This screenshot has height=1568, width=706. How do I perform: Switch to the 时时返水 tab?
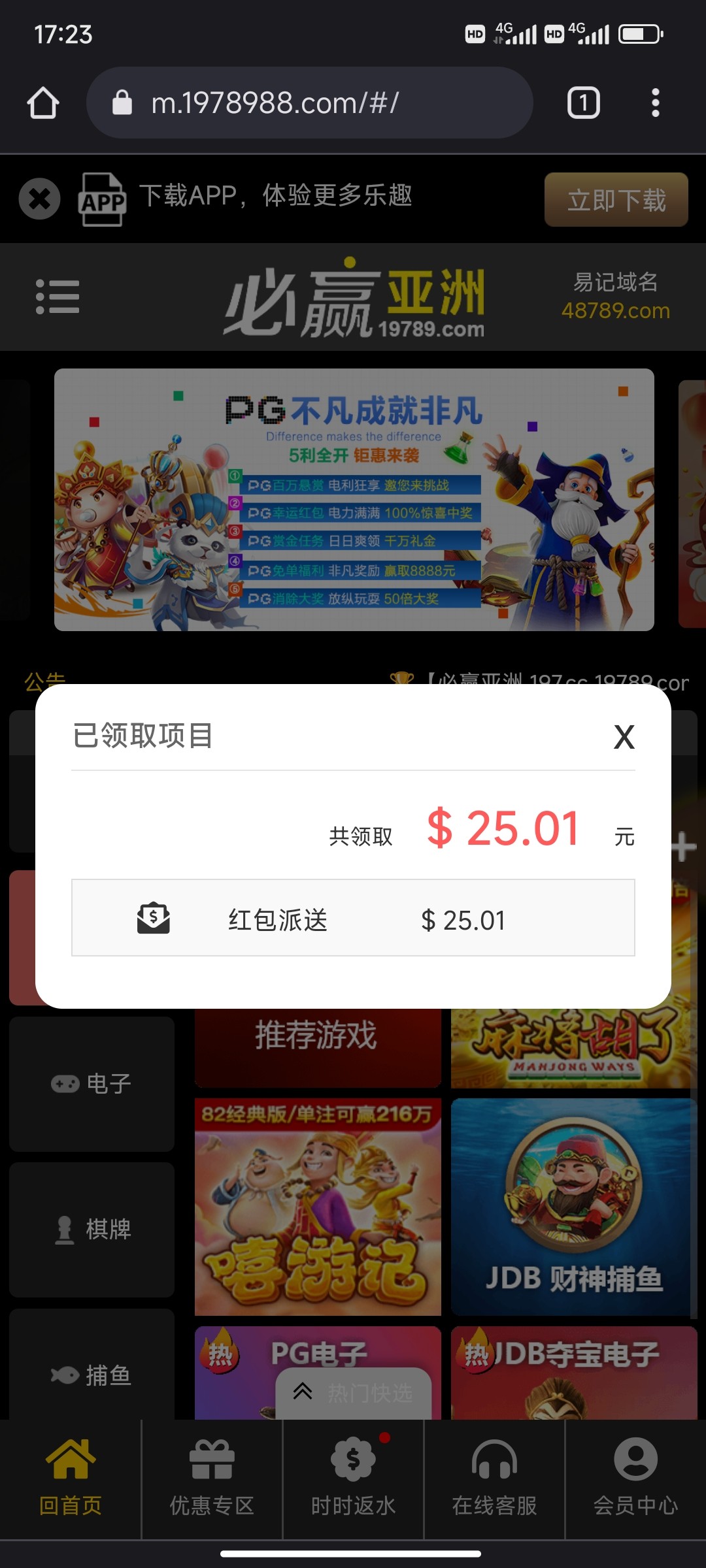coord(353,1479)
